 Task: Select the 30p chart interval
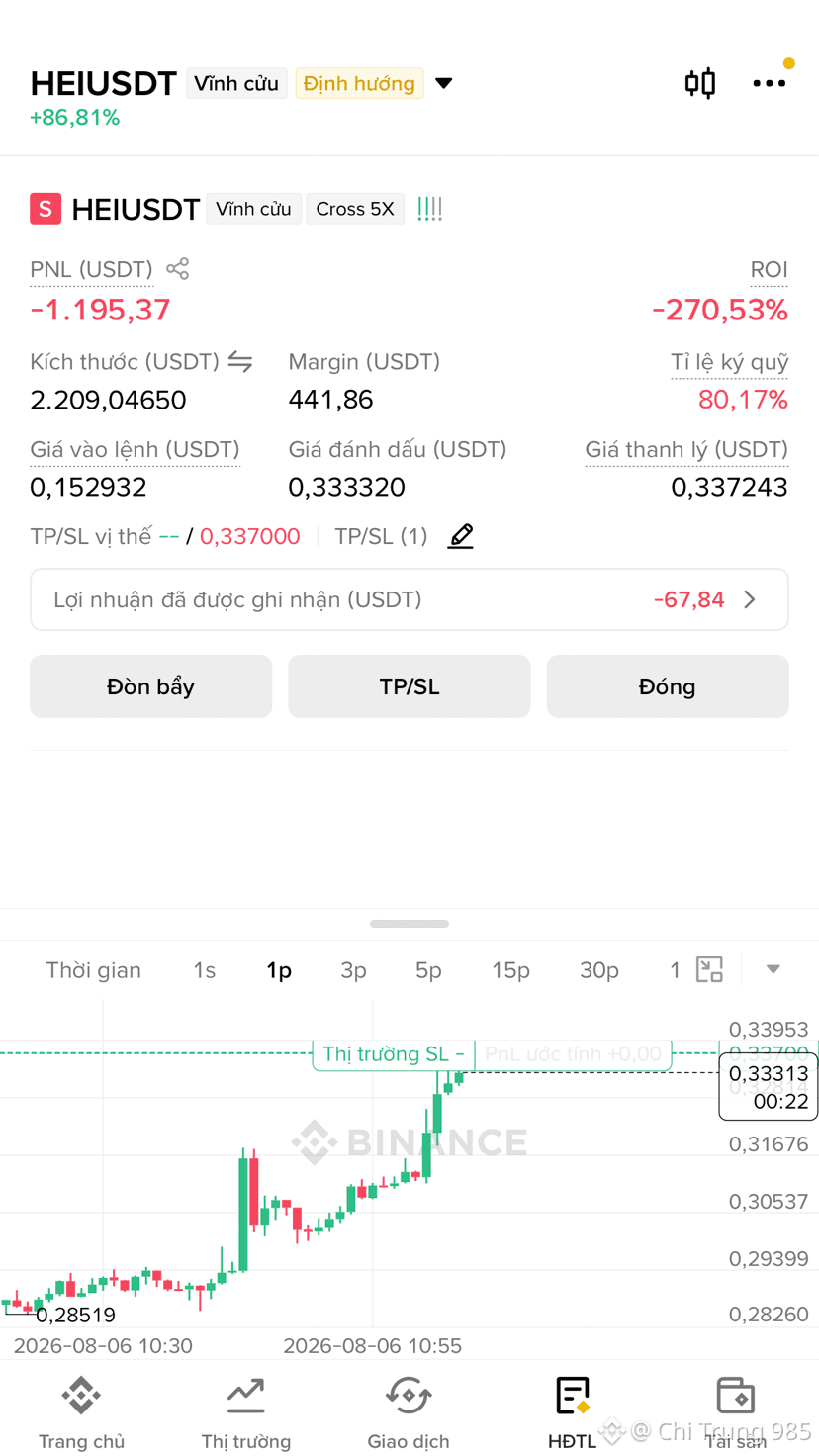pos(599,970)
